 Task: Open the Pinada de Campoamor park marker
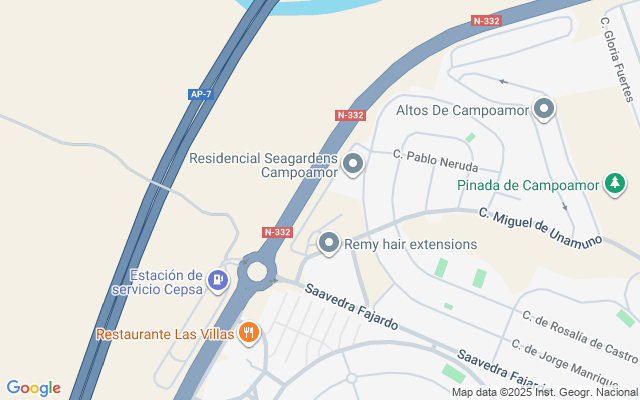[x=614, y=184]
